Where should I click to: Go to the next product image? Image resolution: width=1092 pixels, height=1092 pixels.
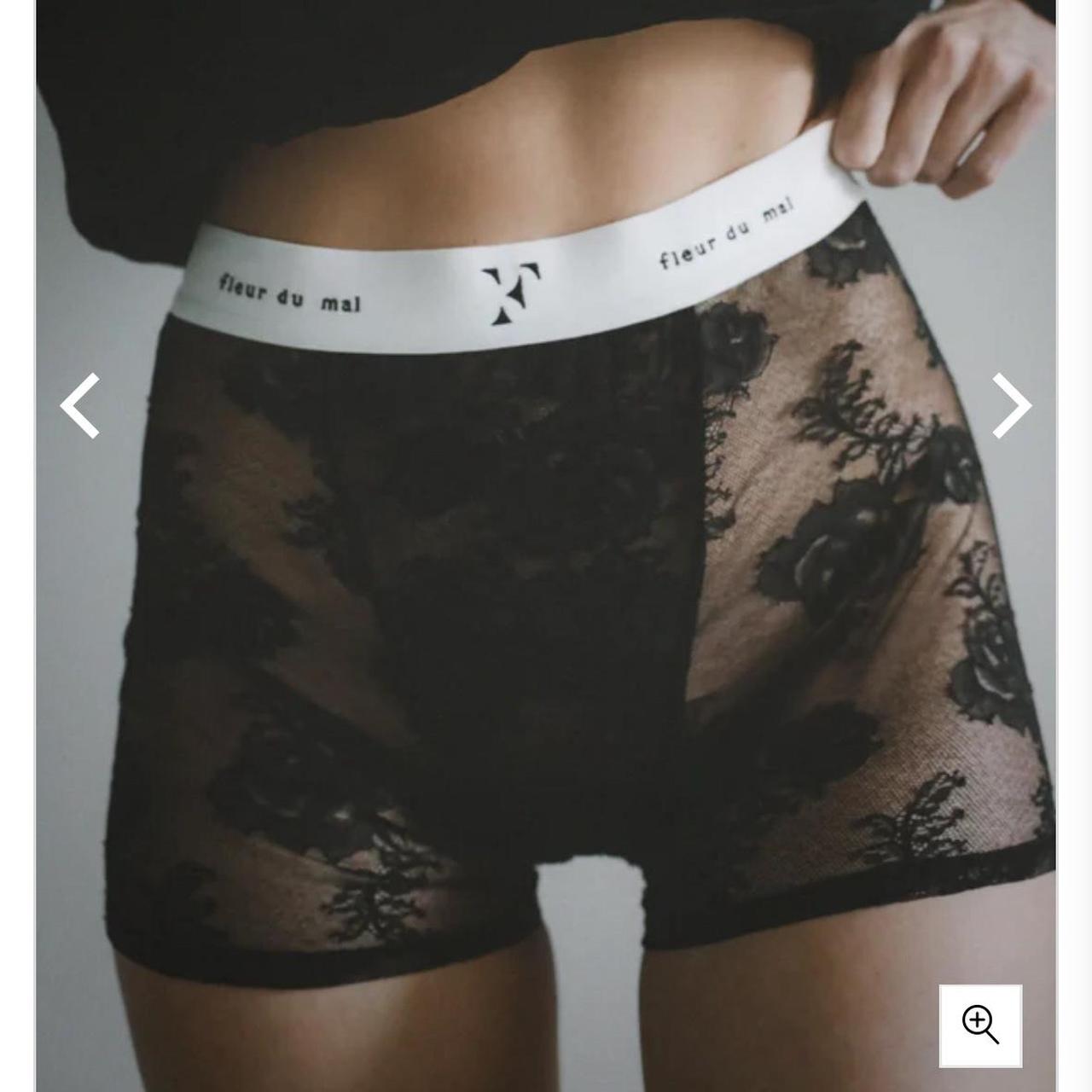click(x=1012, y=406)
